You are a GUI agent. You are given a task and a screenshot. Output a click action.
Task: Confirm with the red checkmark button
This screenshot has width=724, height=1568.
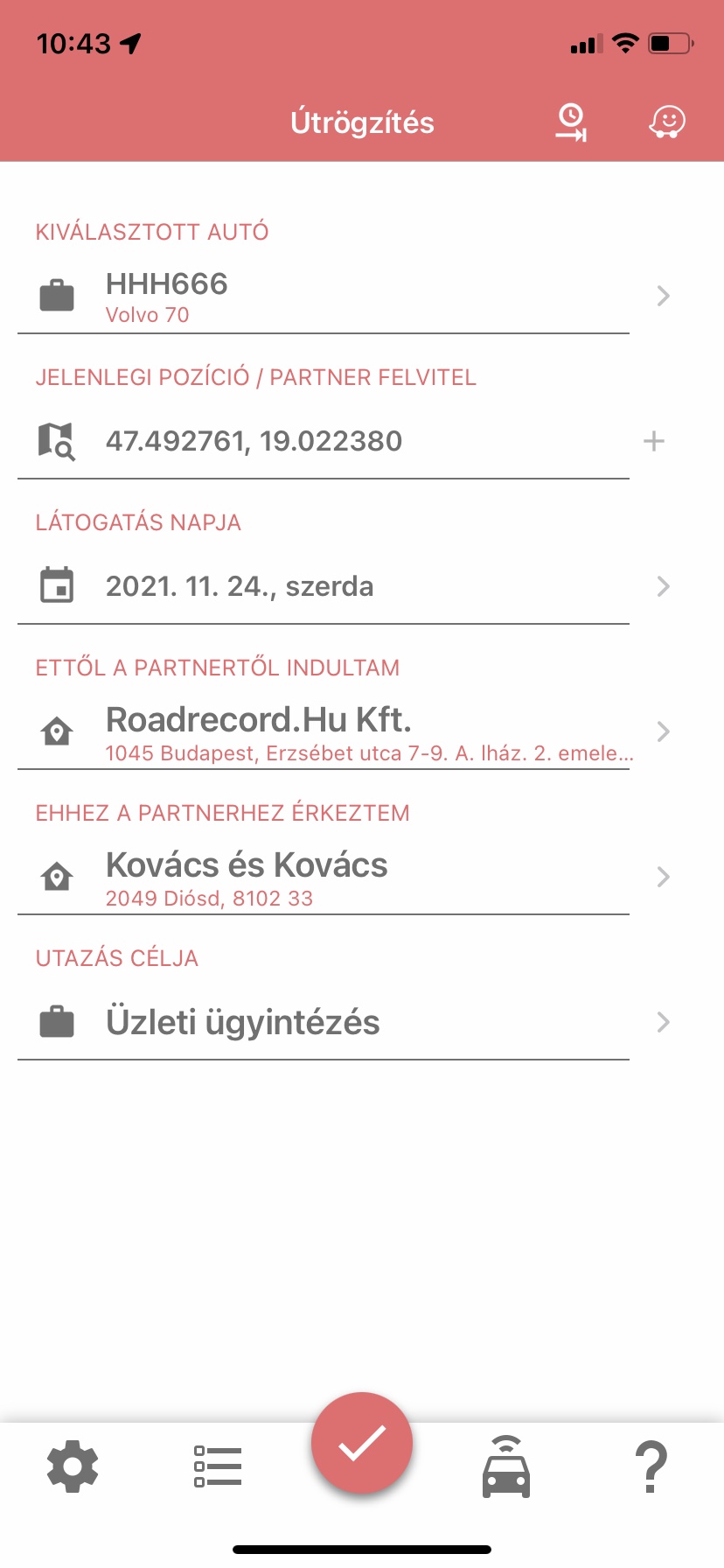[x=362, y=1443]
